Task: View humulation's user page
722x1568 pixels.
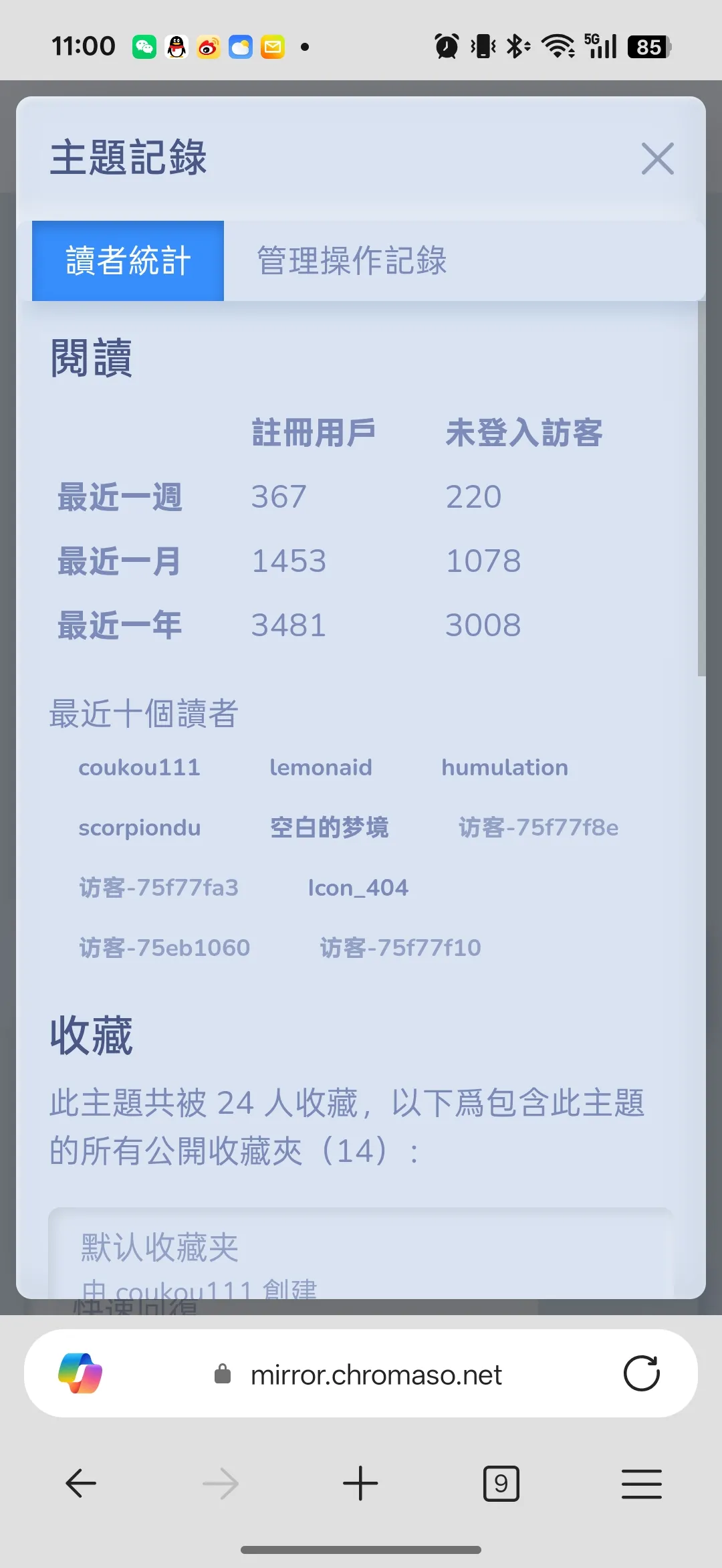Action: (x=504, y=767)
